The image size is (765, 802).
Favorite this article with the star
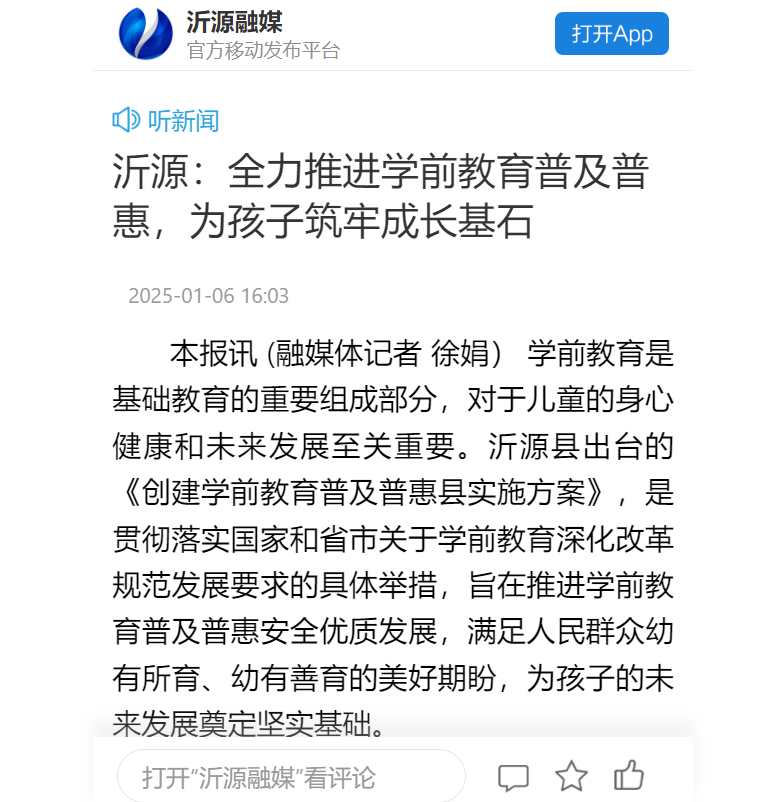point(571,776)
